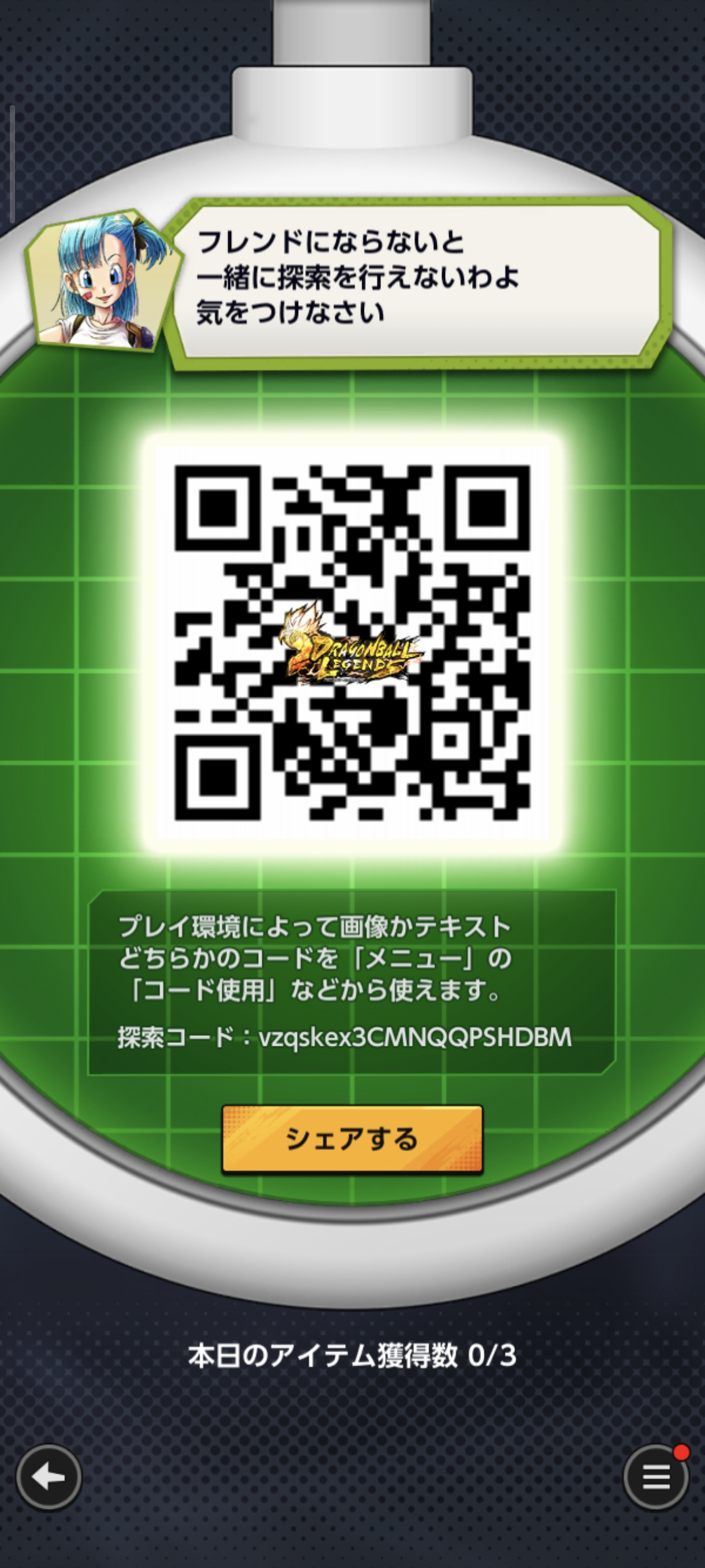Open the hamburger menu button
Screen dimensions: 705x1568
pos(656,1477)
